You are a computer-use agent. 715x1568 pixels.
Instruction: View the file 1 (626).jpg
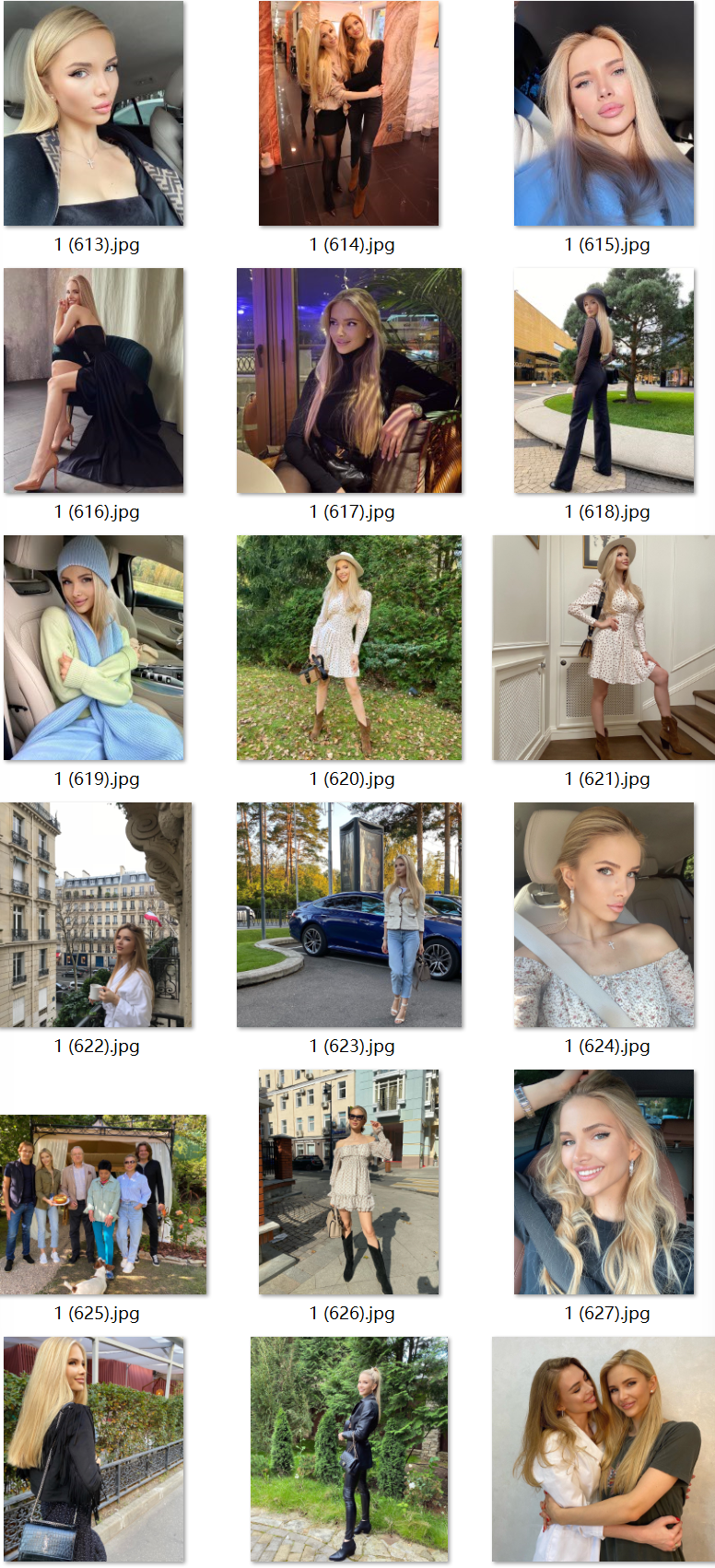[x=349, y=1182]
